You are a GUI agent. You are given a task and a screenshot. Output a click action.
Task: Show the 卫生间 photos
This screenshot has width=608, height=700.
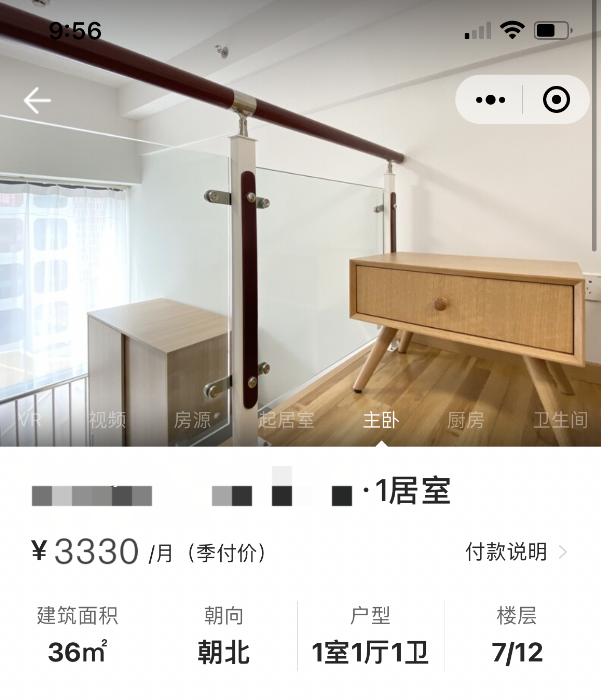(x=558, y=420)
